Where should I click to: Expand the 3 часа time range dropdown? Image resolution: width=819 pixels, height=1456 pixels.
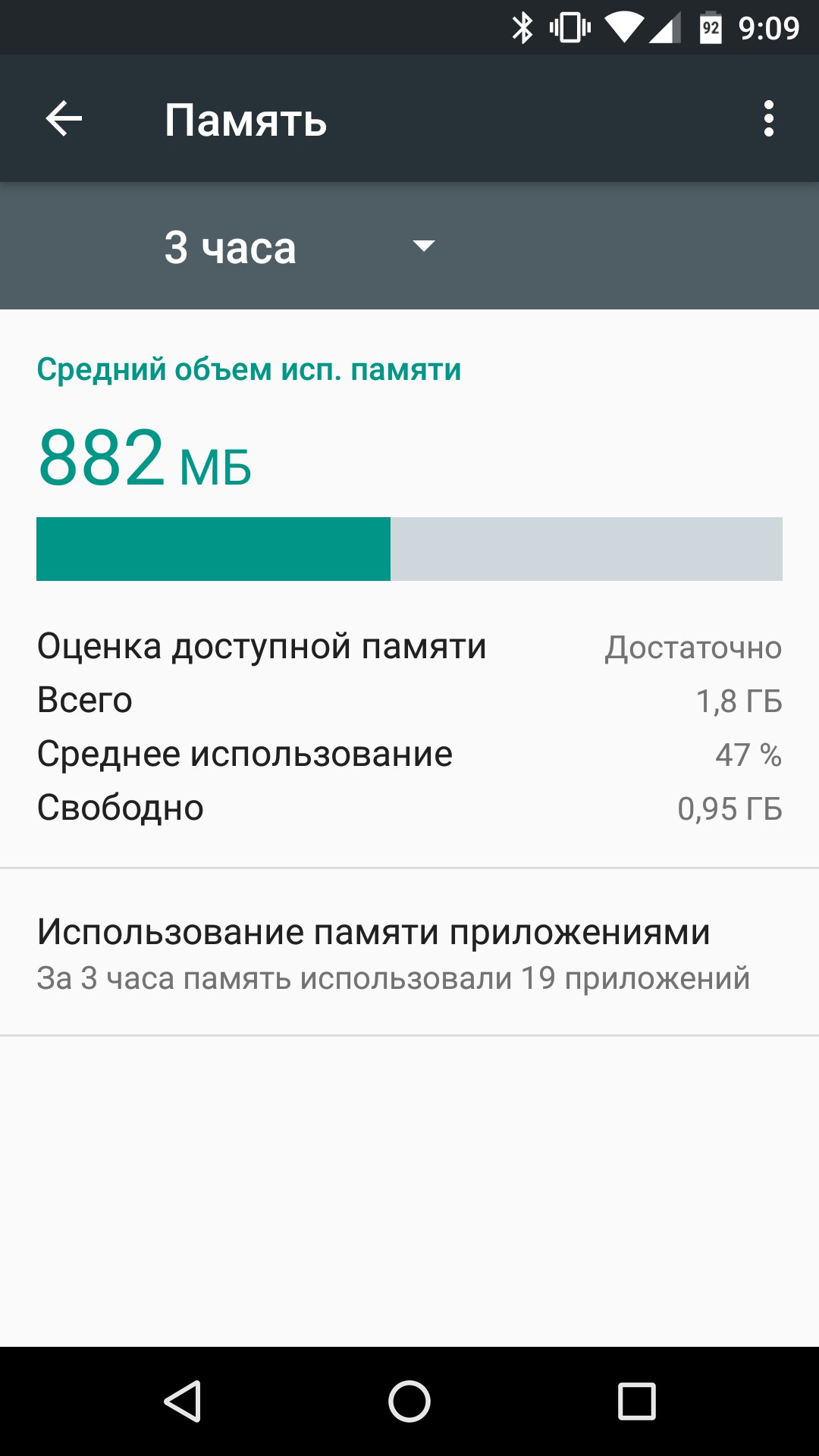[x=300, y=246]
